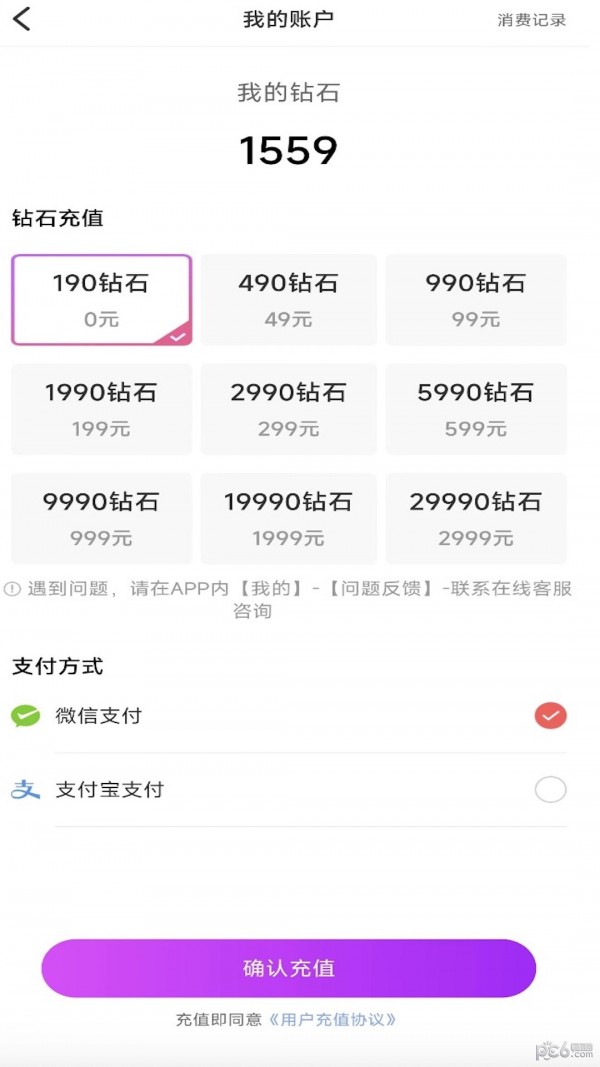Go back using the top-left arrow
The height and width of the screenshot is (1067, 600).
click(x=22, y=19)
